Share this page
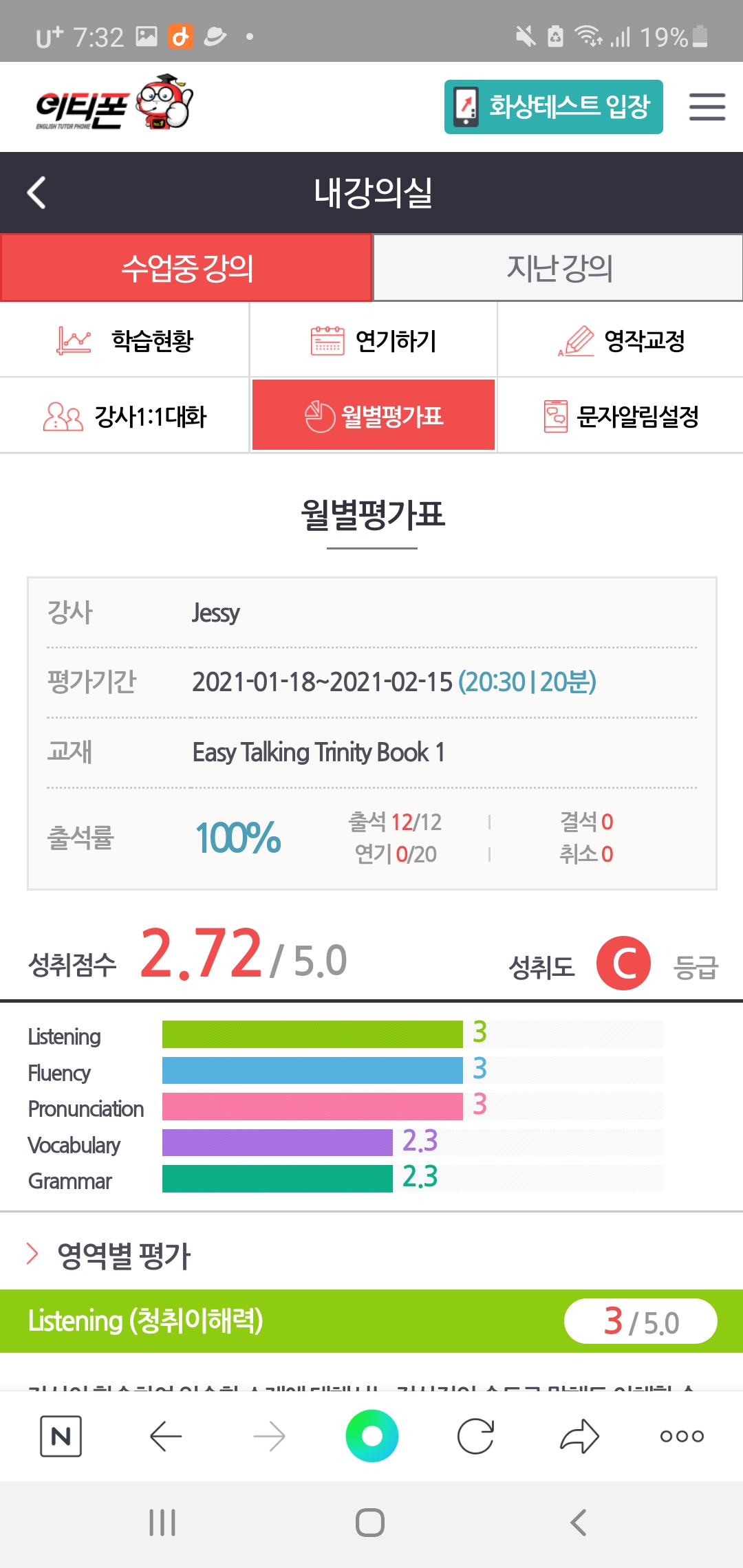Viewport: 743px width, 1568px height. pyautogui.click(x=579, y=1436)
